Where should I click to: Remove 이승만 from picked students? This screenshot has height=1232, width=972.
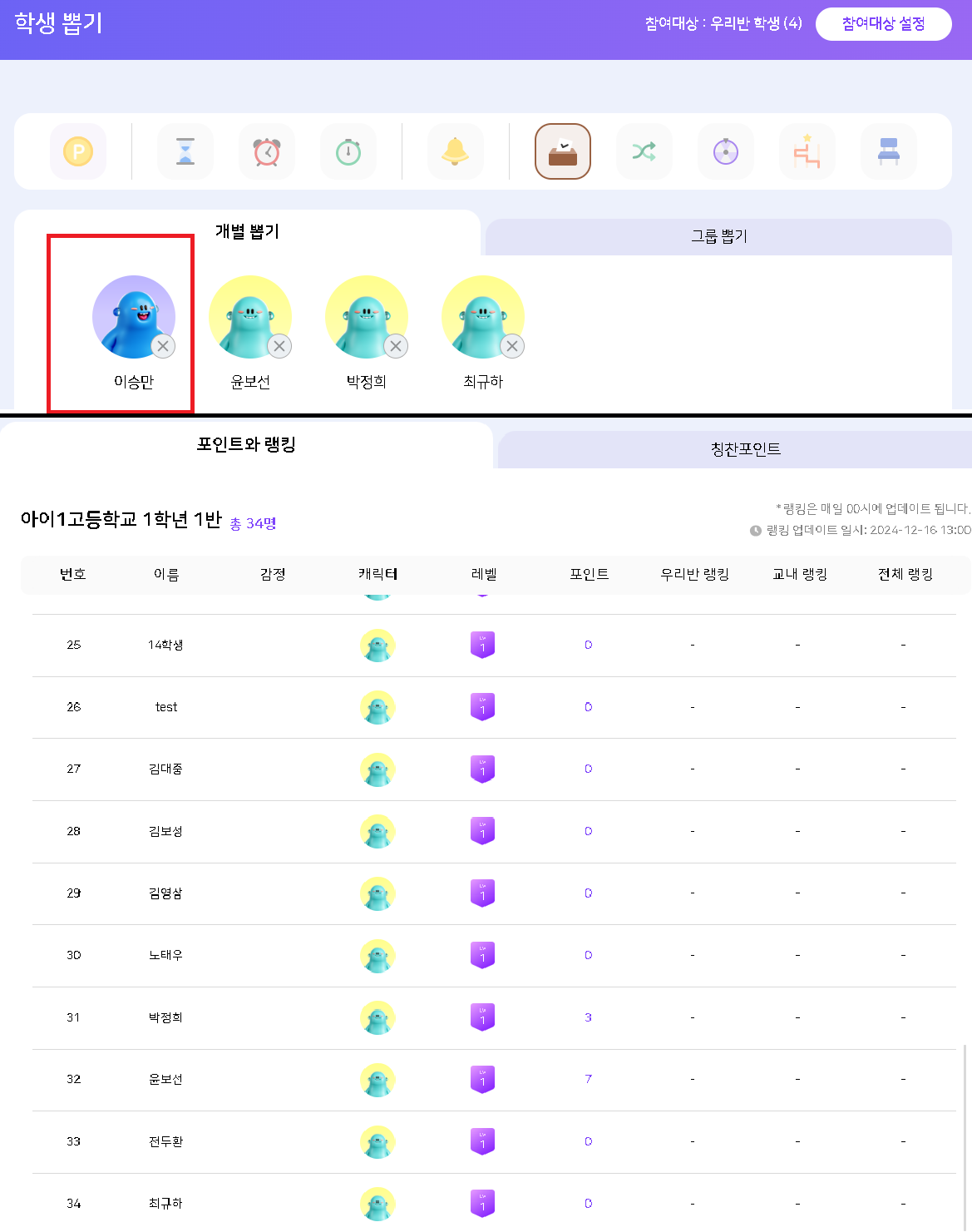(x=163, y=347)
